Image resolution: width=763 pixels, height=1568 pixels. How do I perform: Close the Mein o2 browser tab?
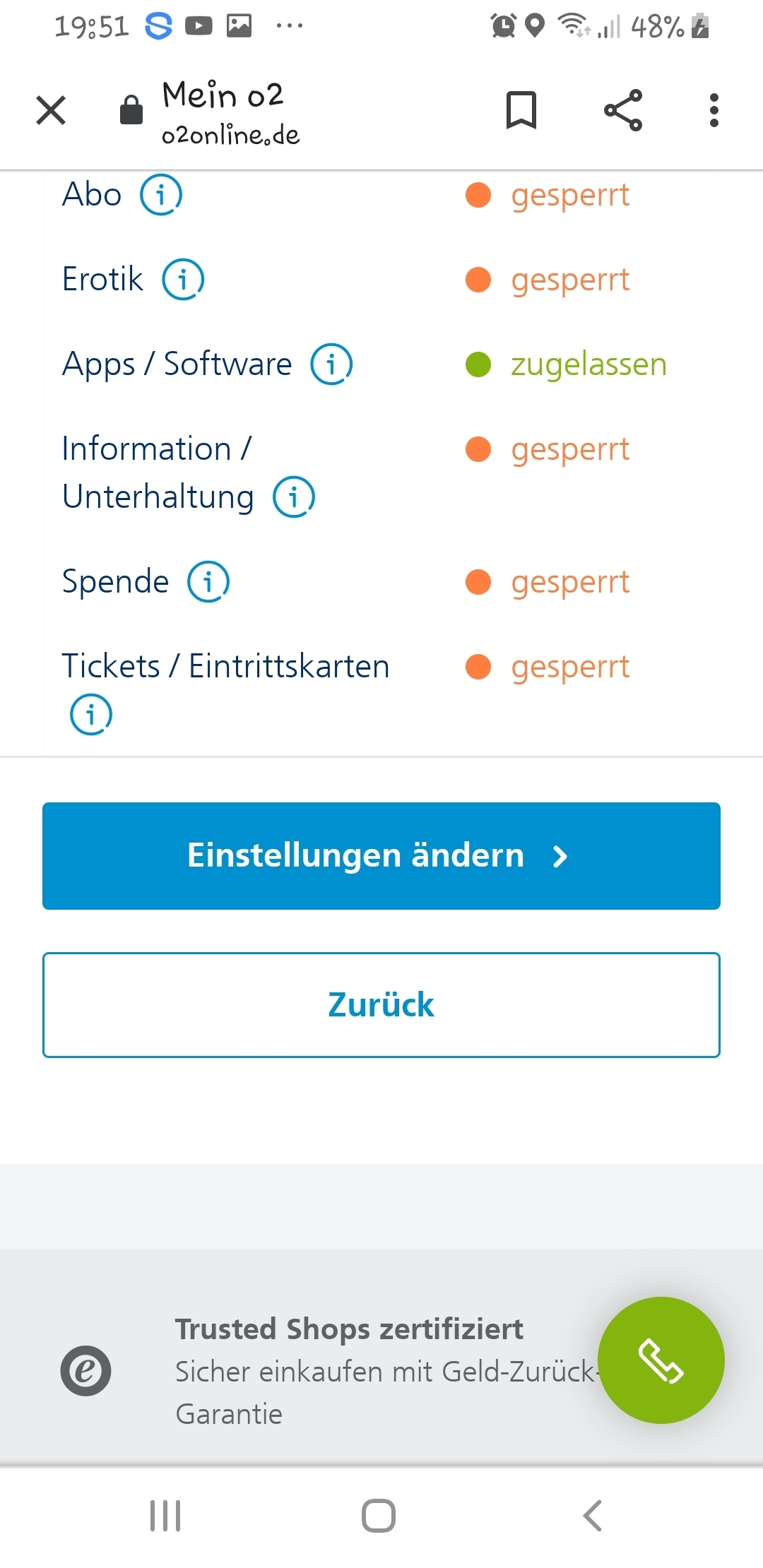coord(51,111)
